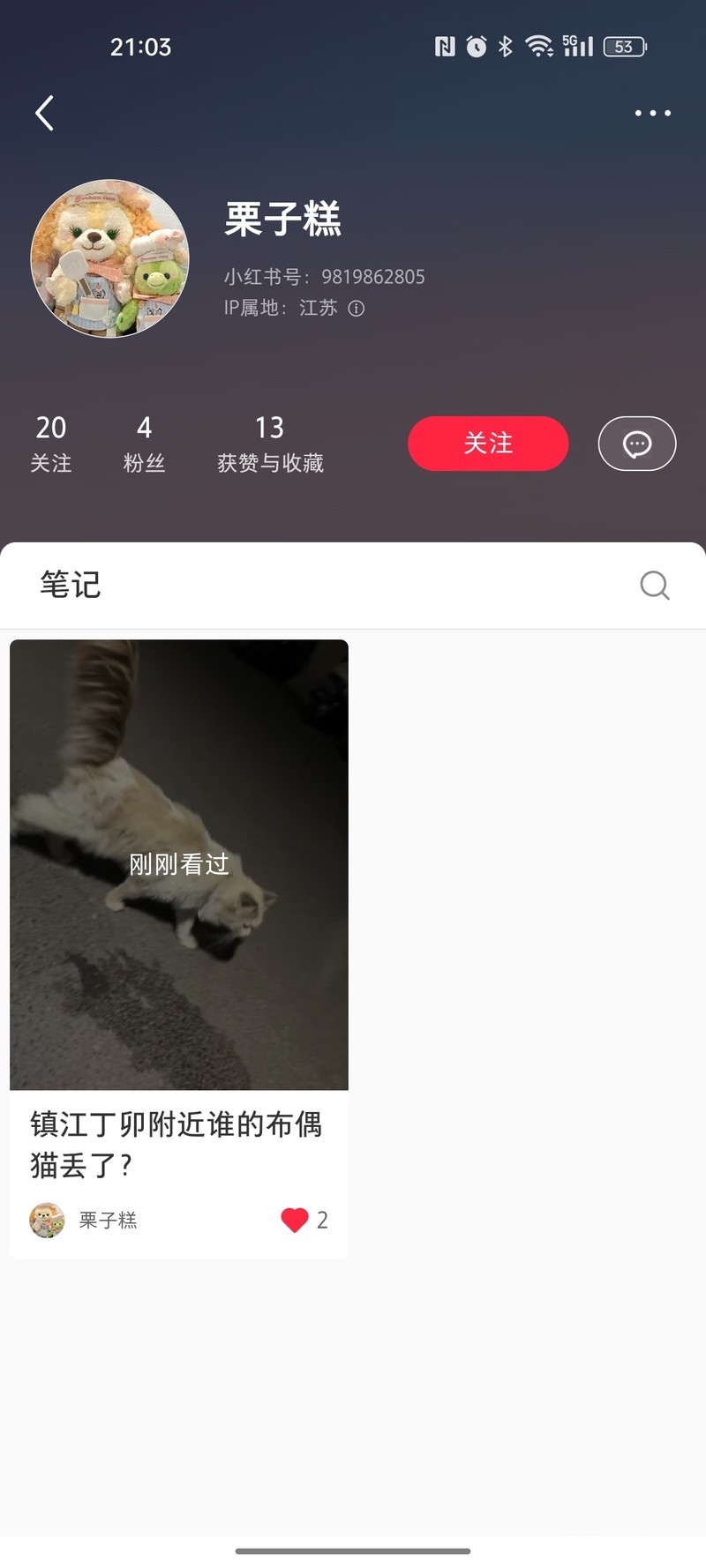
Task: View the 4 粉丝 followers list
Action: click(x=144, y=444)
